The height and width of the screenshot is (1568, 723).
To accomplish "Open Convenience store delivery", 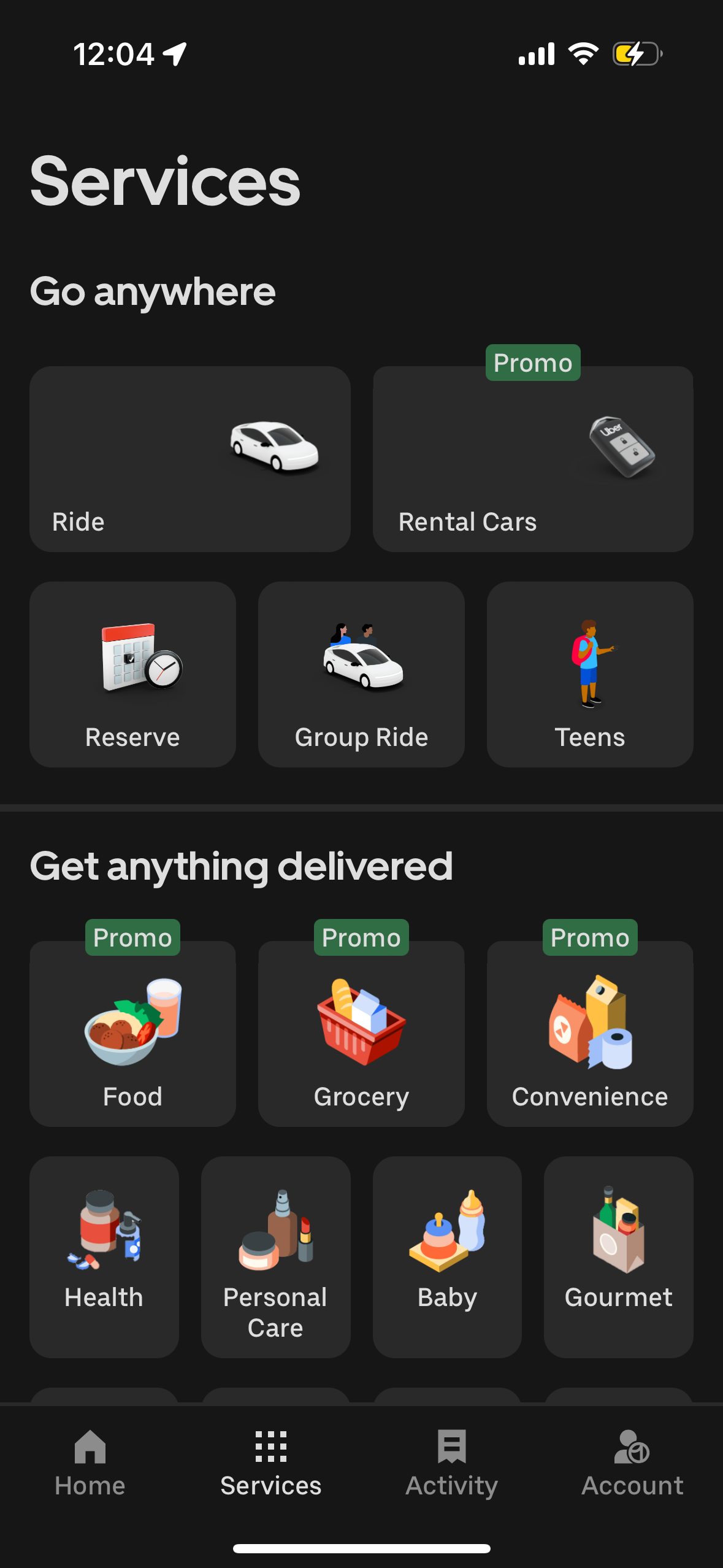I will (590, 1037).
